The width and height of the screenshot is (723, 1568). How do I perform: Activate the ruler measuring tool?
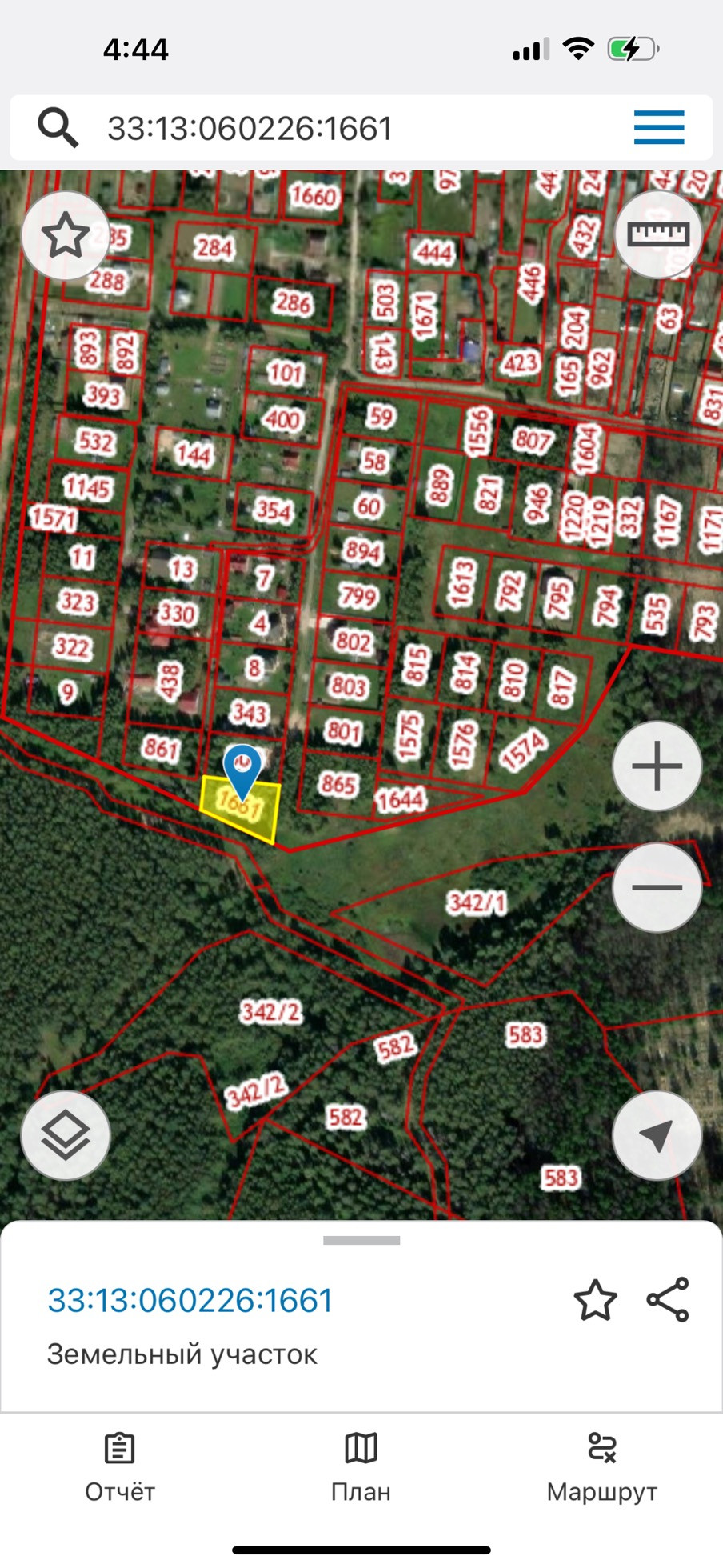(658, 234)
